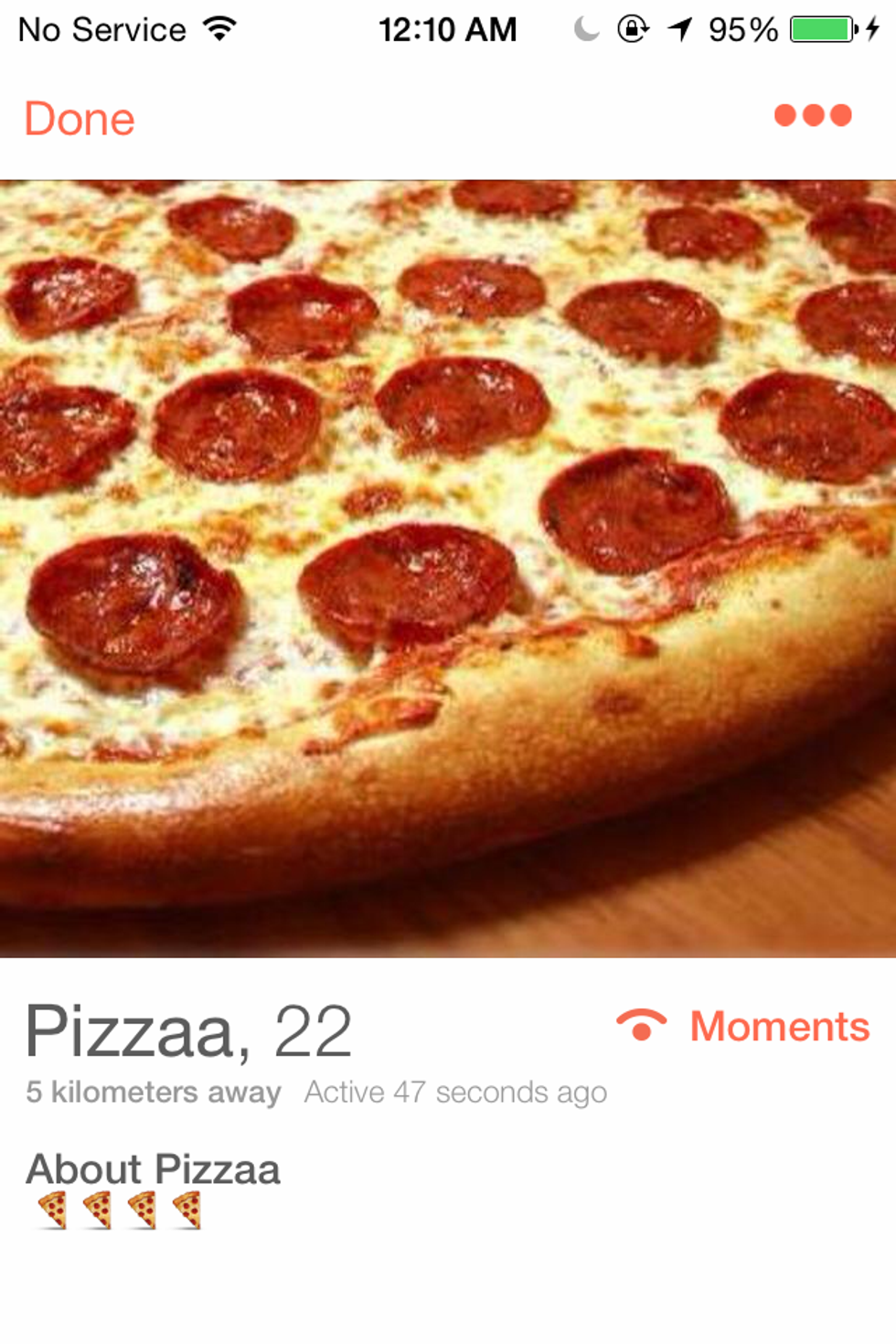Open Pizzaa's pizza profile photo

tap(448, 567)
